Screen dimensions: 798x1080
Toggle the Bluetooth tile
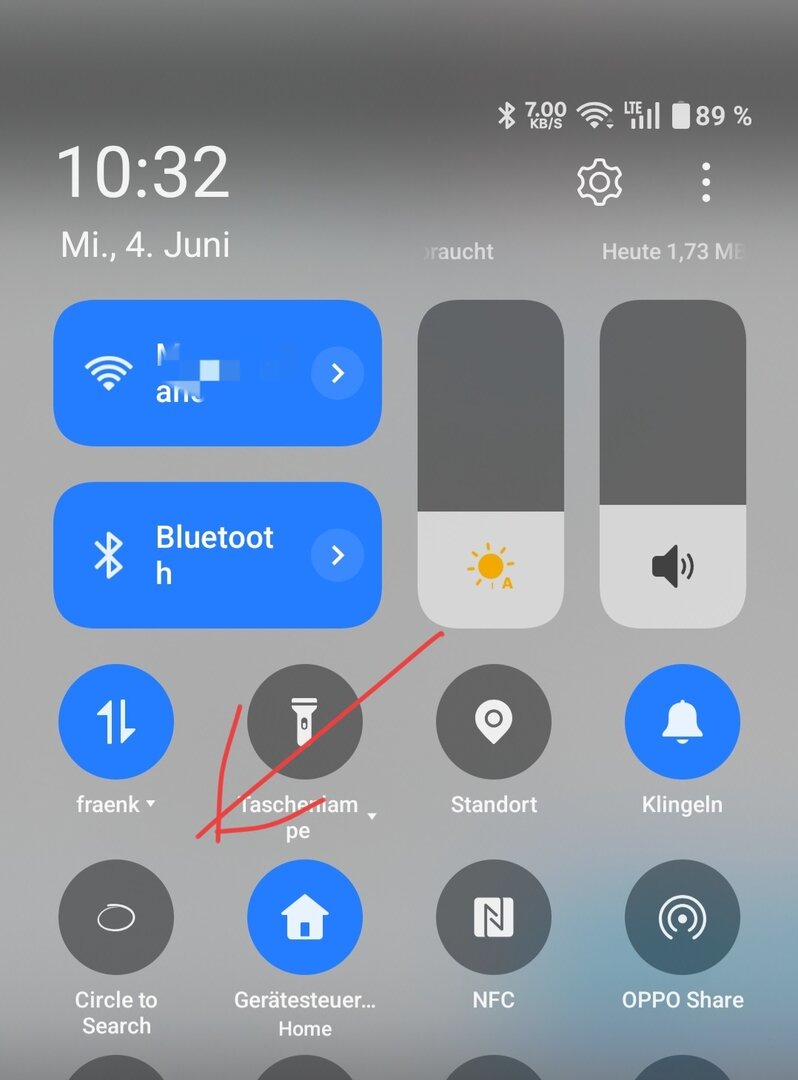(x=180, y=555)
